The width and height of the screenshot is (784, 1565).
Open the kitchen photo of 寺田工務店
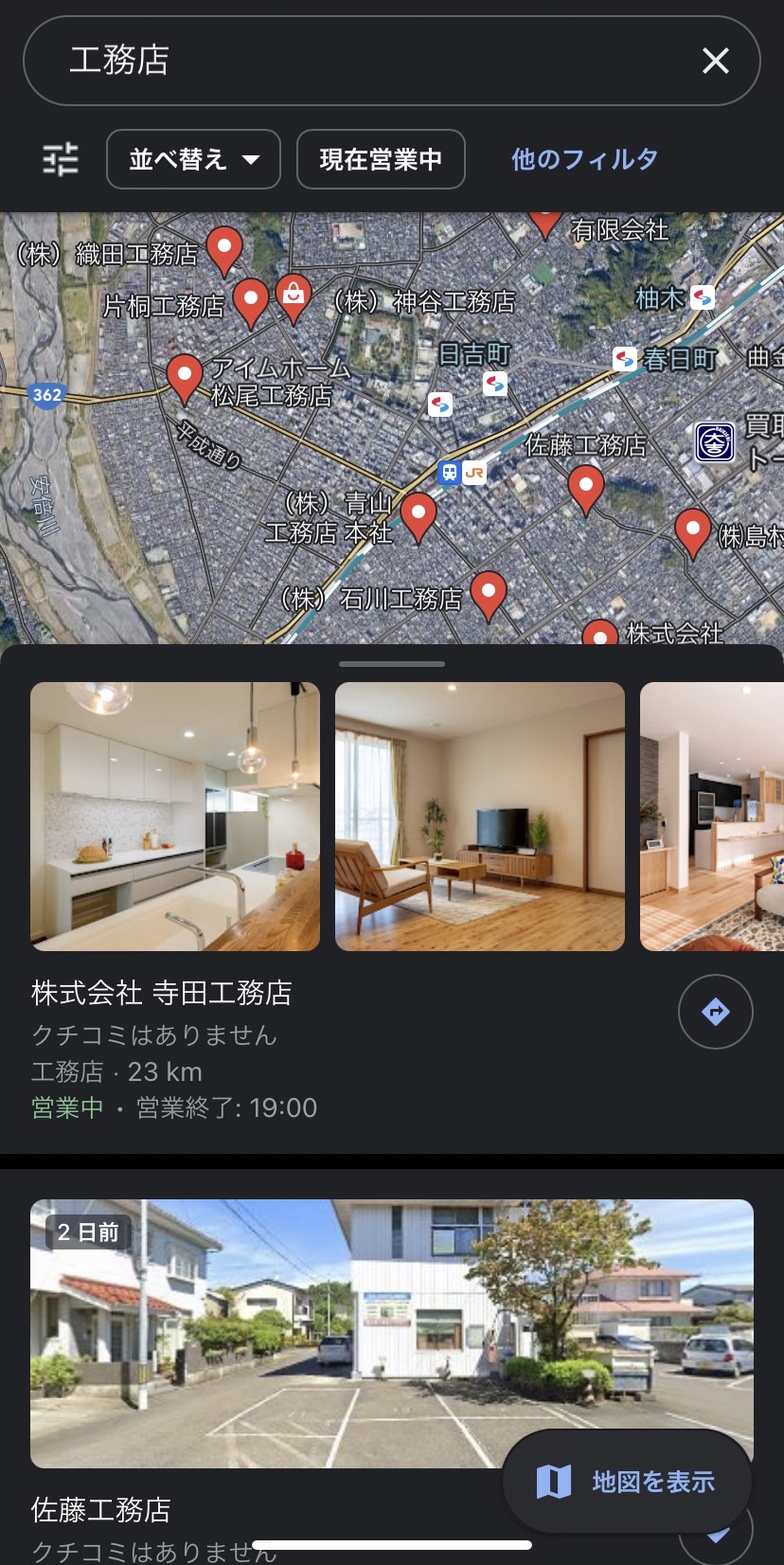(175, 817)
